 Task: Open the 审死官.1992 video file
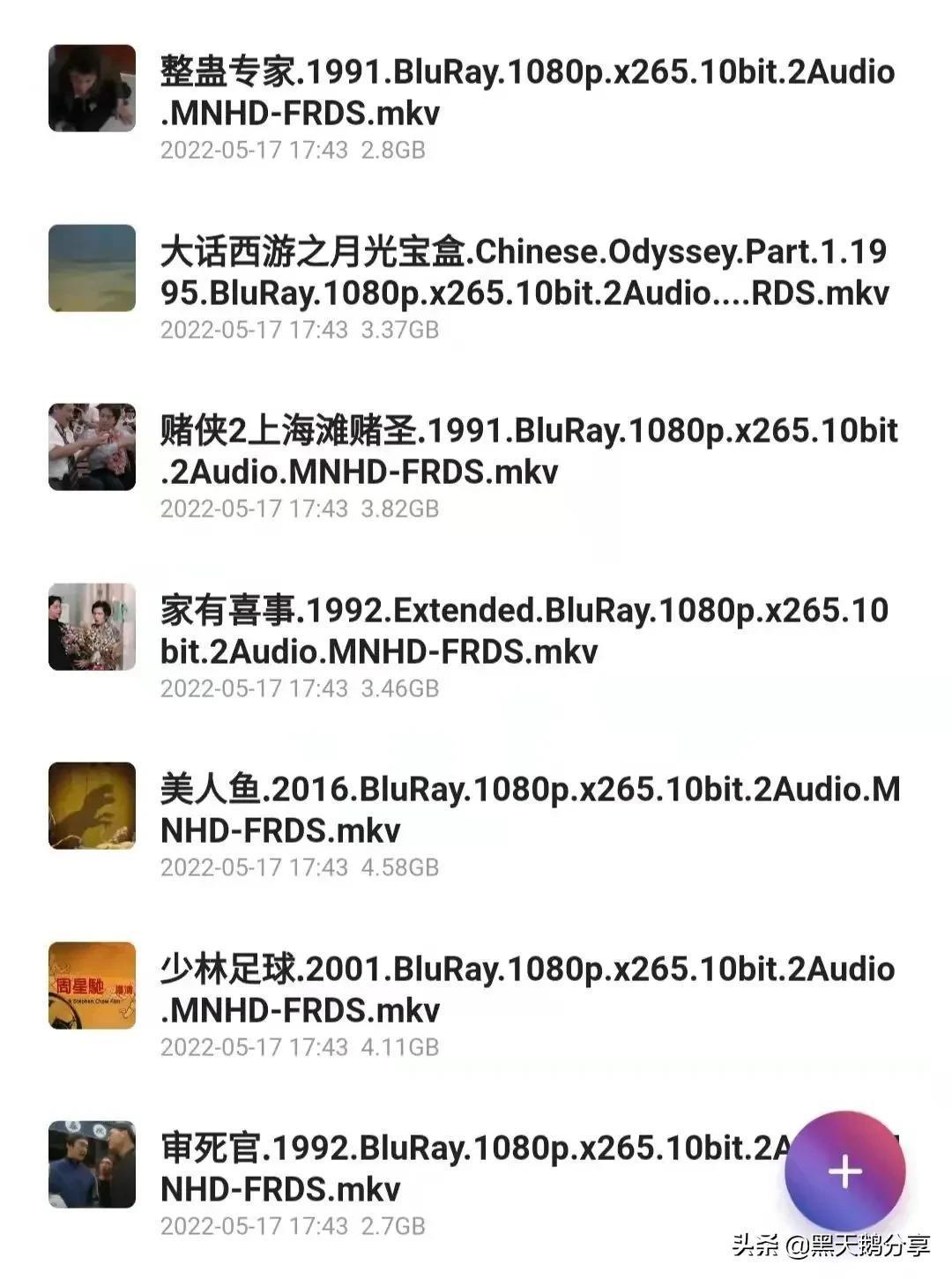[x=467, y=1168]
